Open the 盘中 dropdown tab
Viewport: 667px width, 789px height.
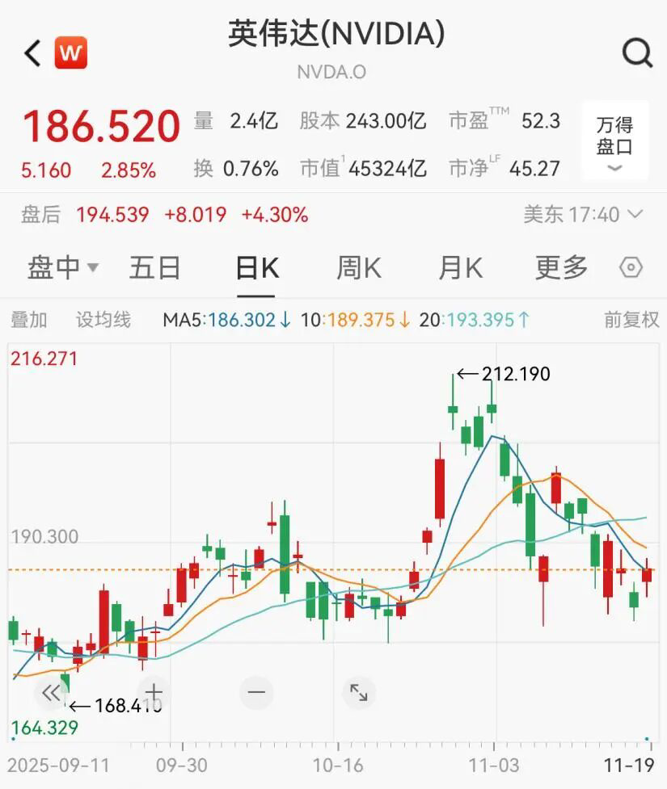(x=62, y=268)
